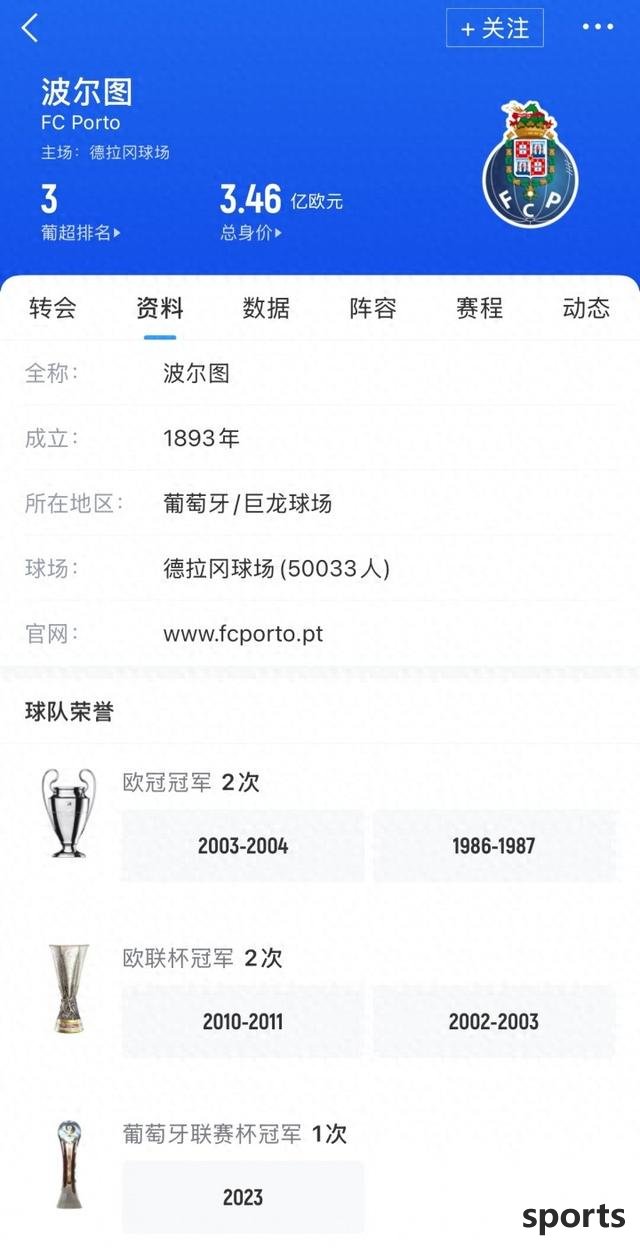Viewport: 640px width, 1248px height.
Task: Open the 动态 news tab
Action: 586,308
